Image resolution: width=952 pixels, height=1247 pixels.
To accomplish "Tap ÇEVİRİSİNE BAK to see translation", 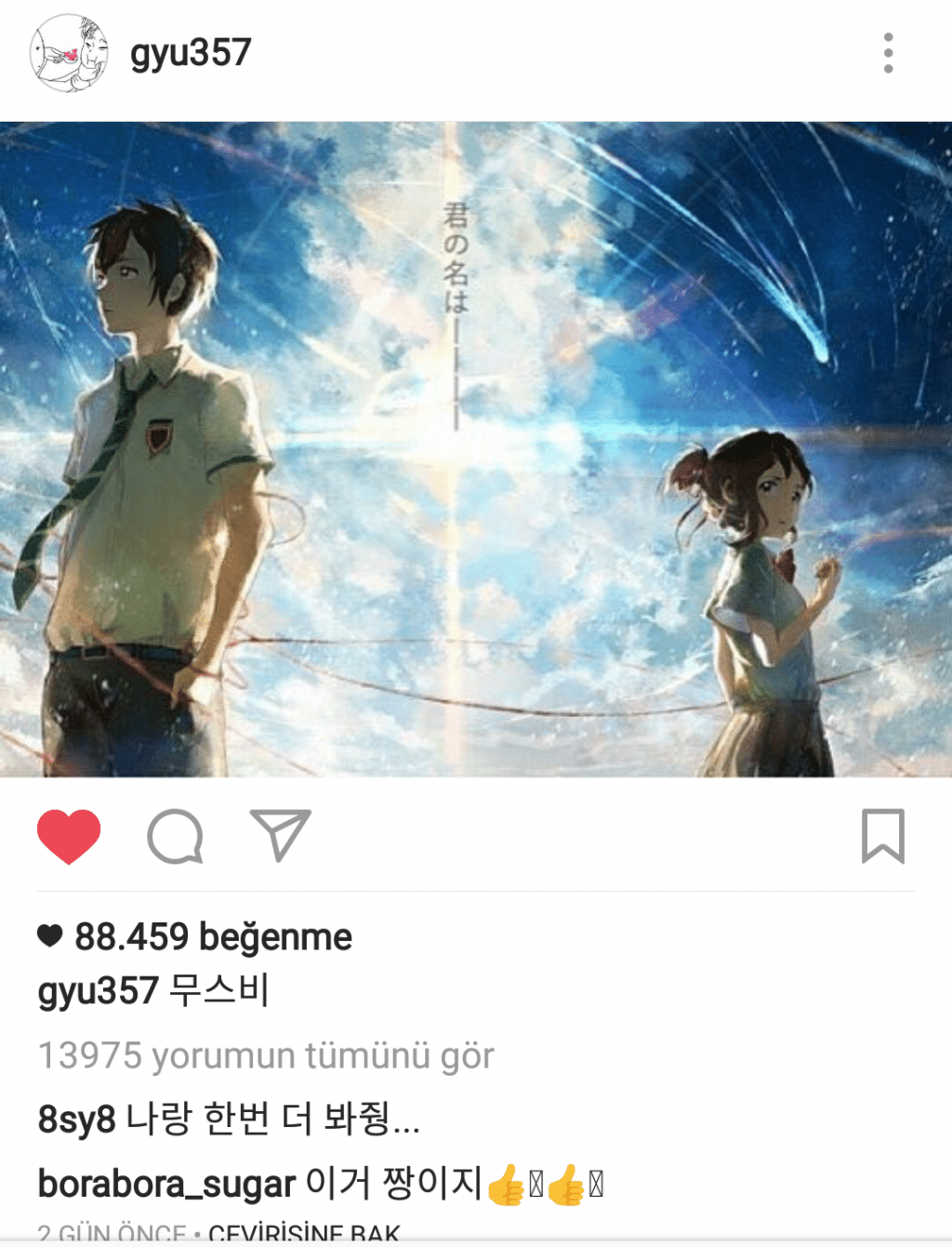I will tap(304, 1234).
